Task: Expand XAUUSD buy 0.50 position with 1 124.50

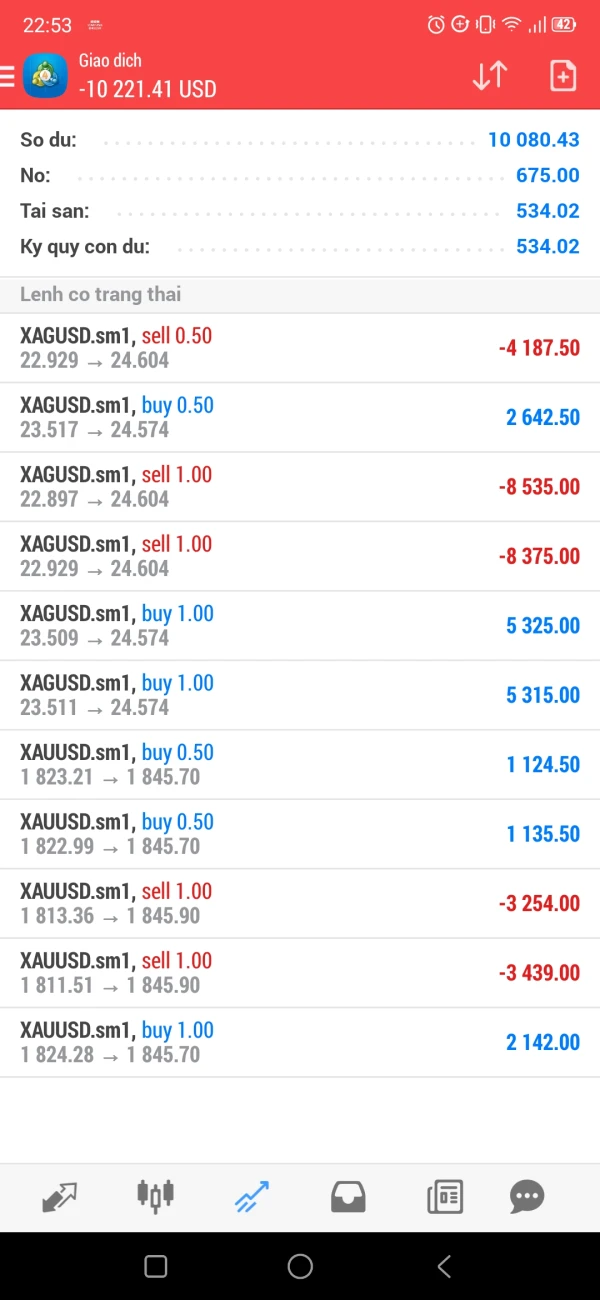Action: (x=300, y=764)
